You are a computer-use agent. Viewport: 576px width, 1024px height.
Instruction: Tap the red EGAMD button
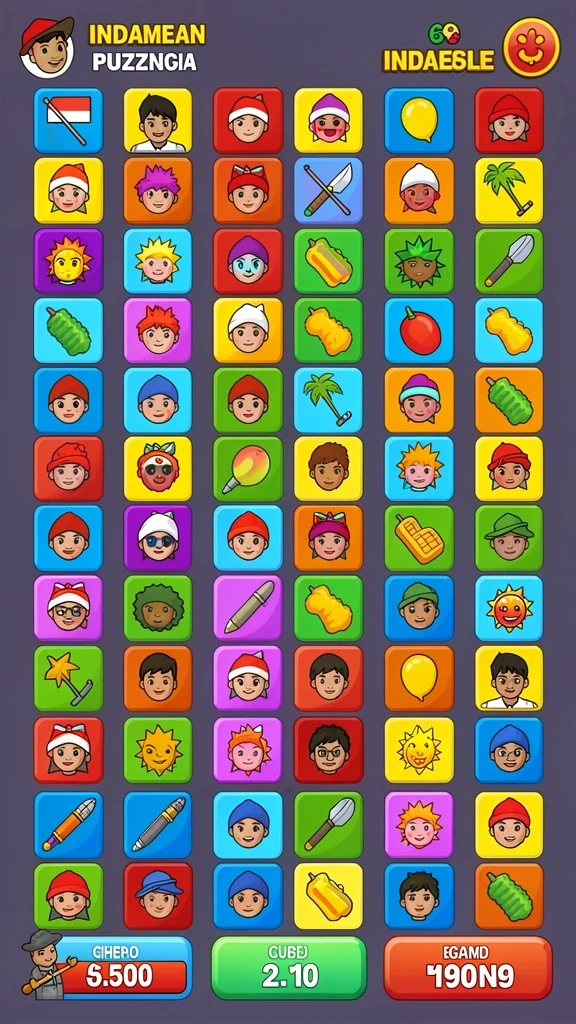tap(468, 968)
